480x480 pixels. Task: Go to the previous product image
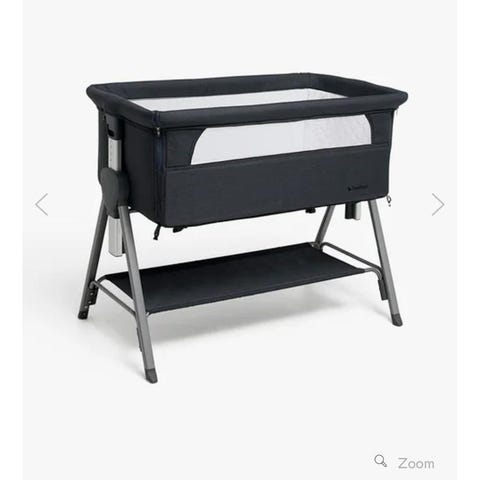(42, 204)
